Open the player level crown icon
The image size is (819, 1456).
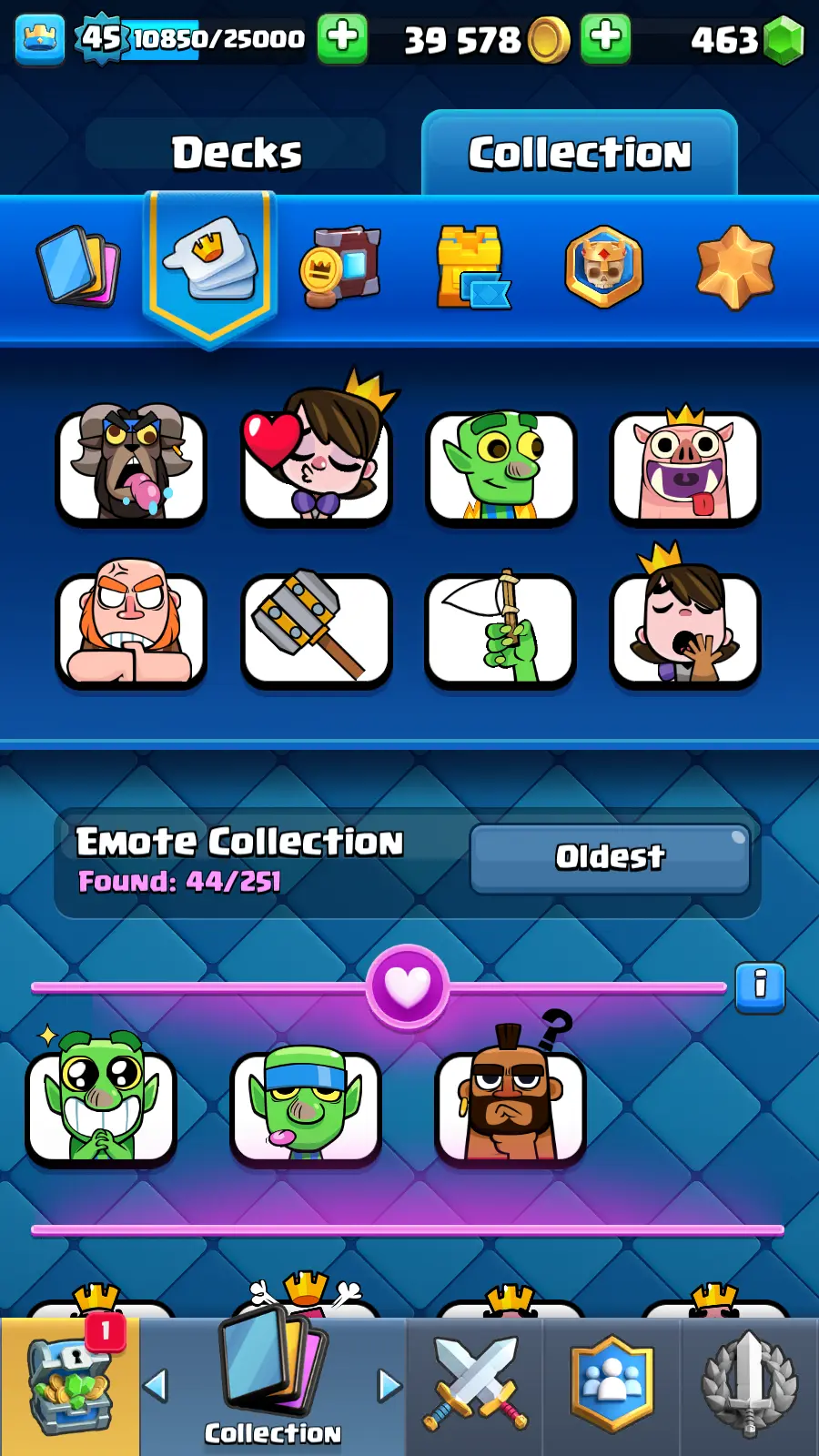40,38
